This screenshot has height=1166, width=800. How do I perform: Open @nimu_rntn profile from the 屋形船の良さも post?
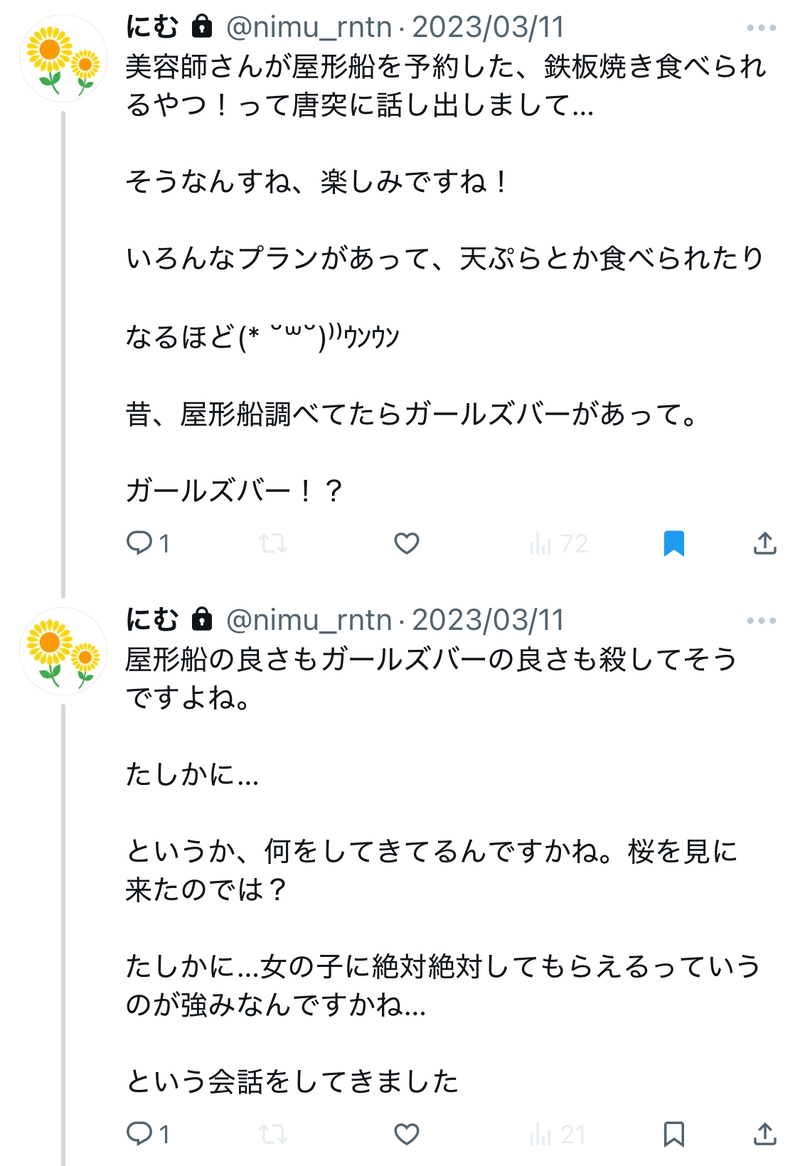tap(309, 620)
